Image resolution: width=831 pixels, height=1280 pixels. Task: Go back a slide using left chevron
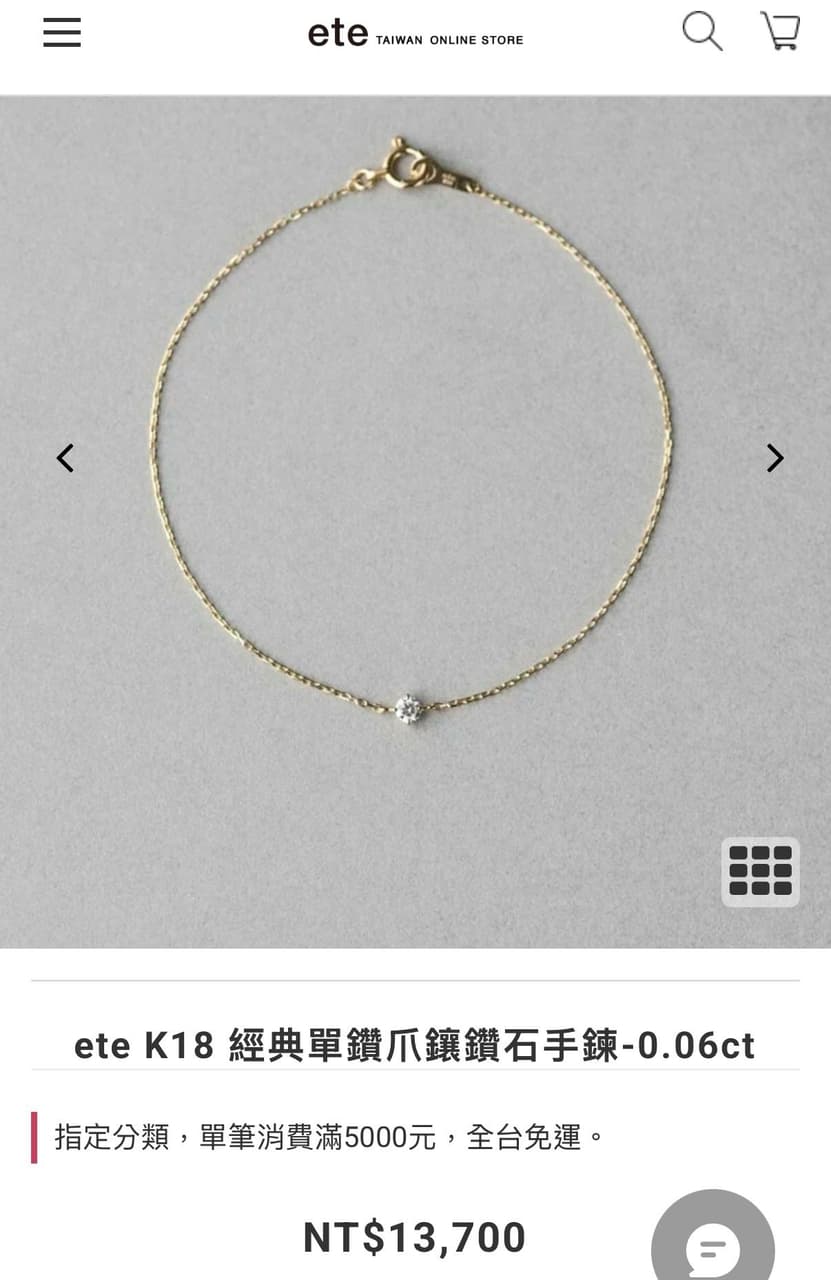point(64,458)
